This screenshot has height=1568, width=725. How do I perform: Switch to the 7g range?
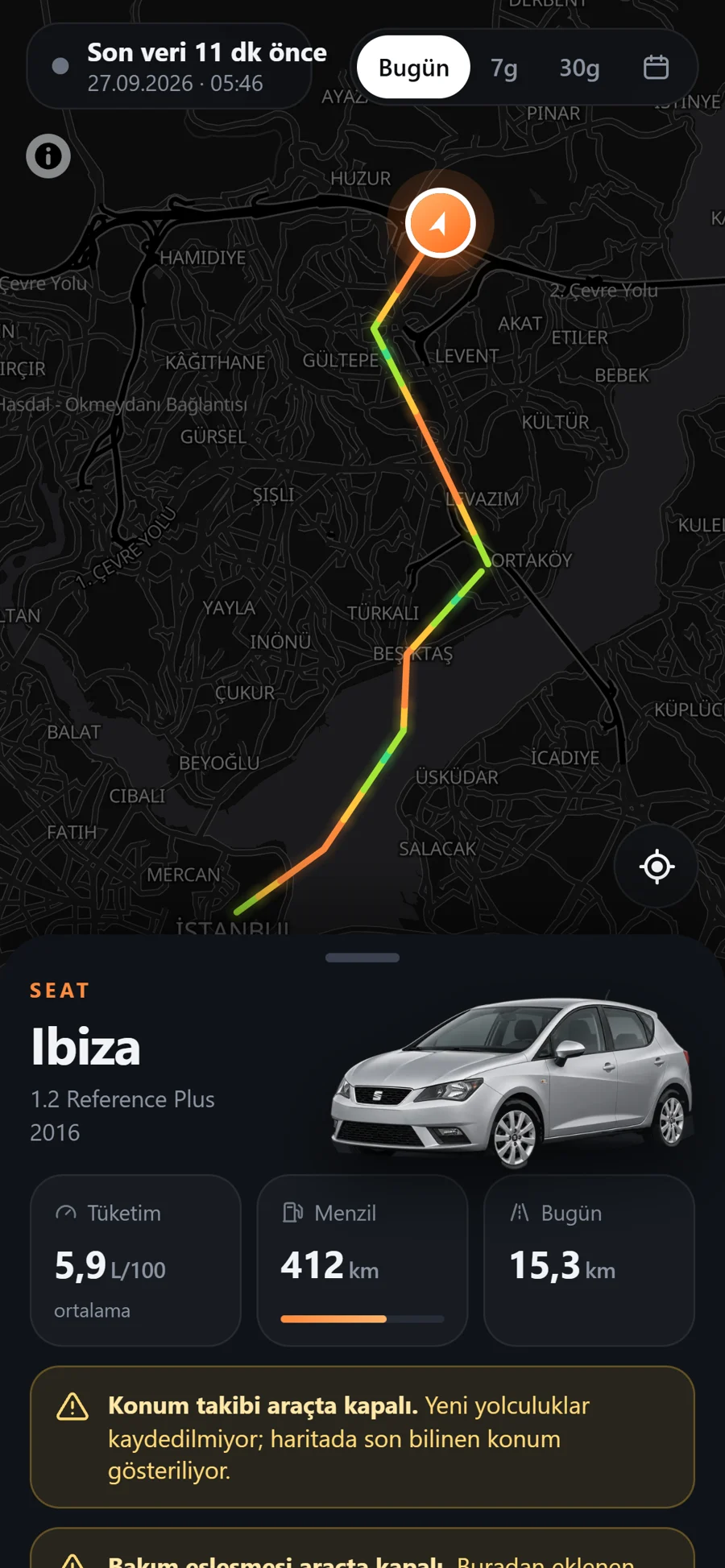tap(504, 68)
